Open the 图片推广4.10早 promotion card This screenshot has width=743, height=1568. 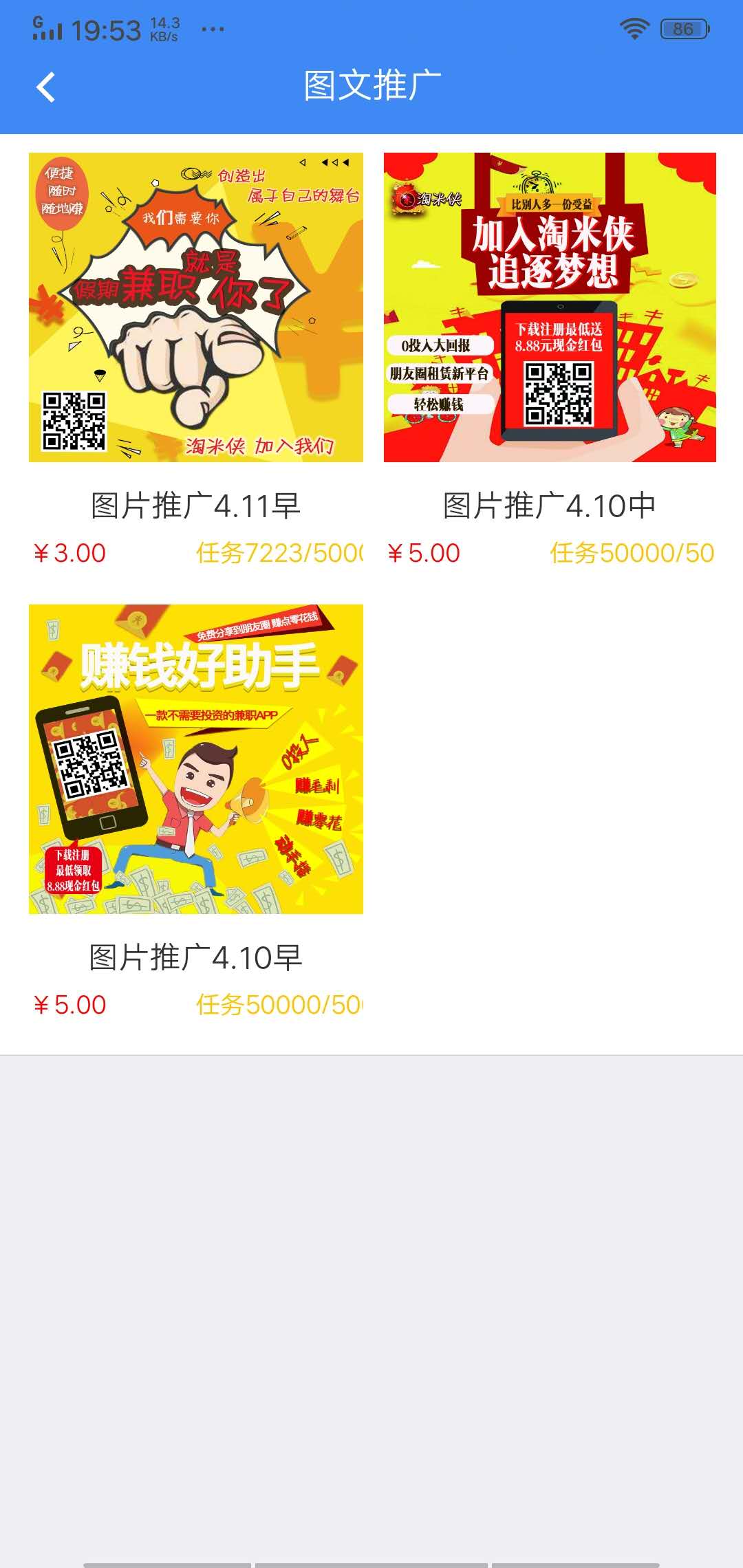pyautogui.click(x=196, y=759)
